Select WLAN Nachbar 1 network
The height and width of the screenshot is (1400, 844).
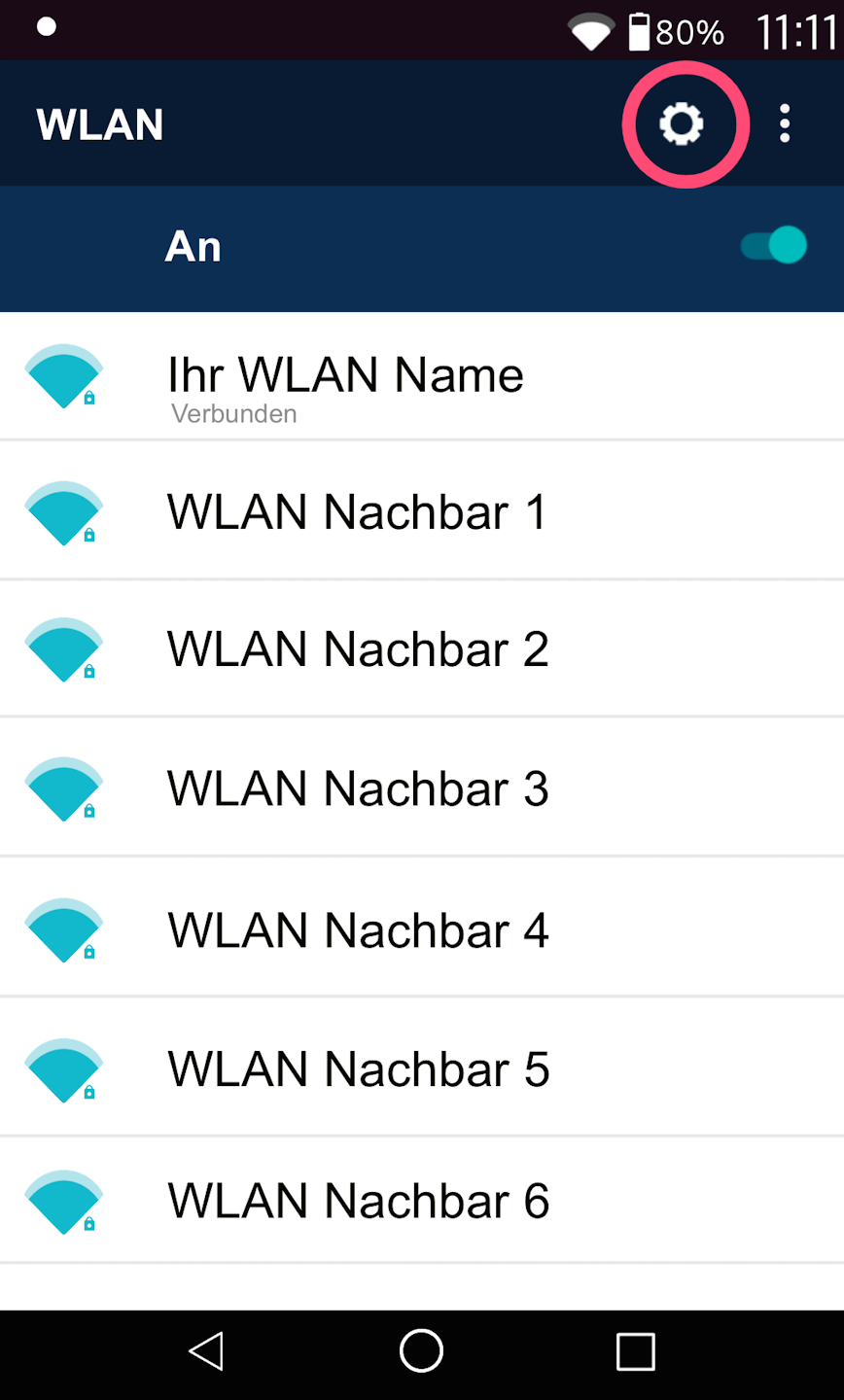pos(357,512)
